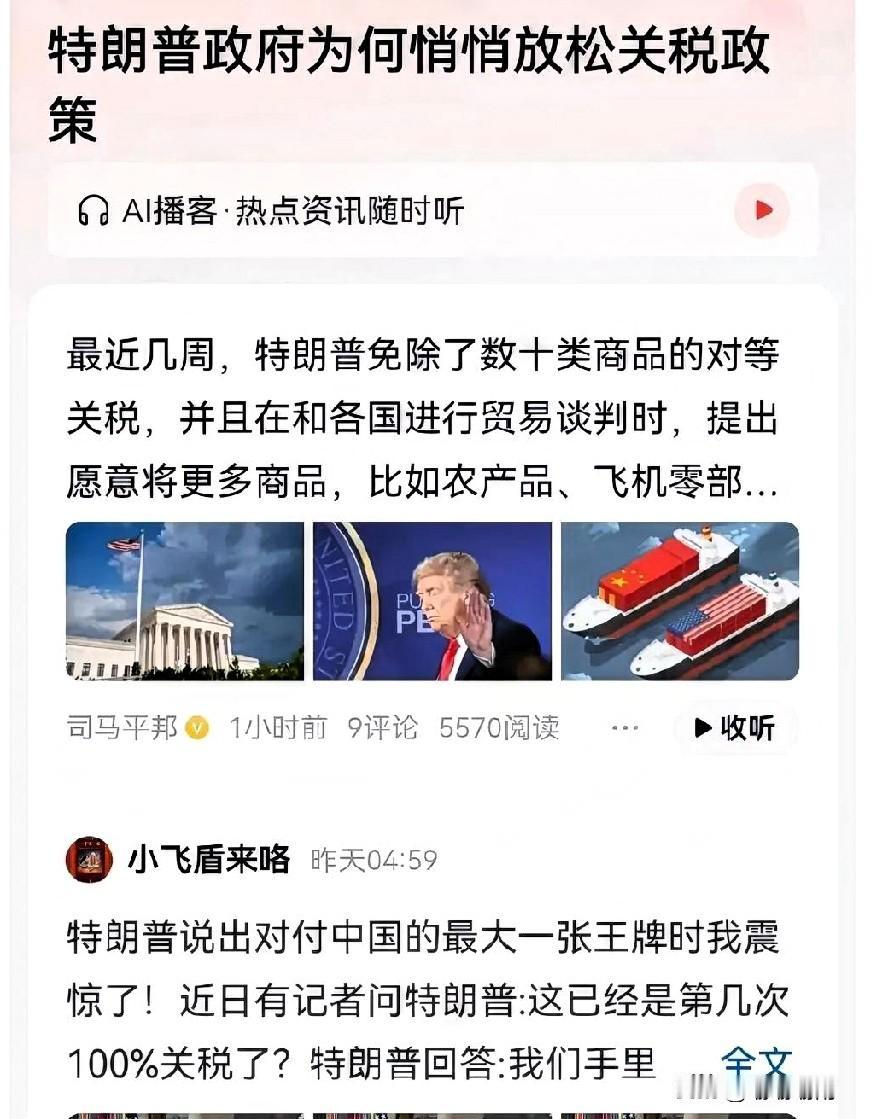Image resolution: width=878 pixels, height=1119 pixels.
Task: Play the AI播客 hot news audio
Action: point(762,211)
